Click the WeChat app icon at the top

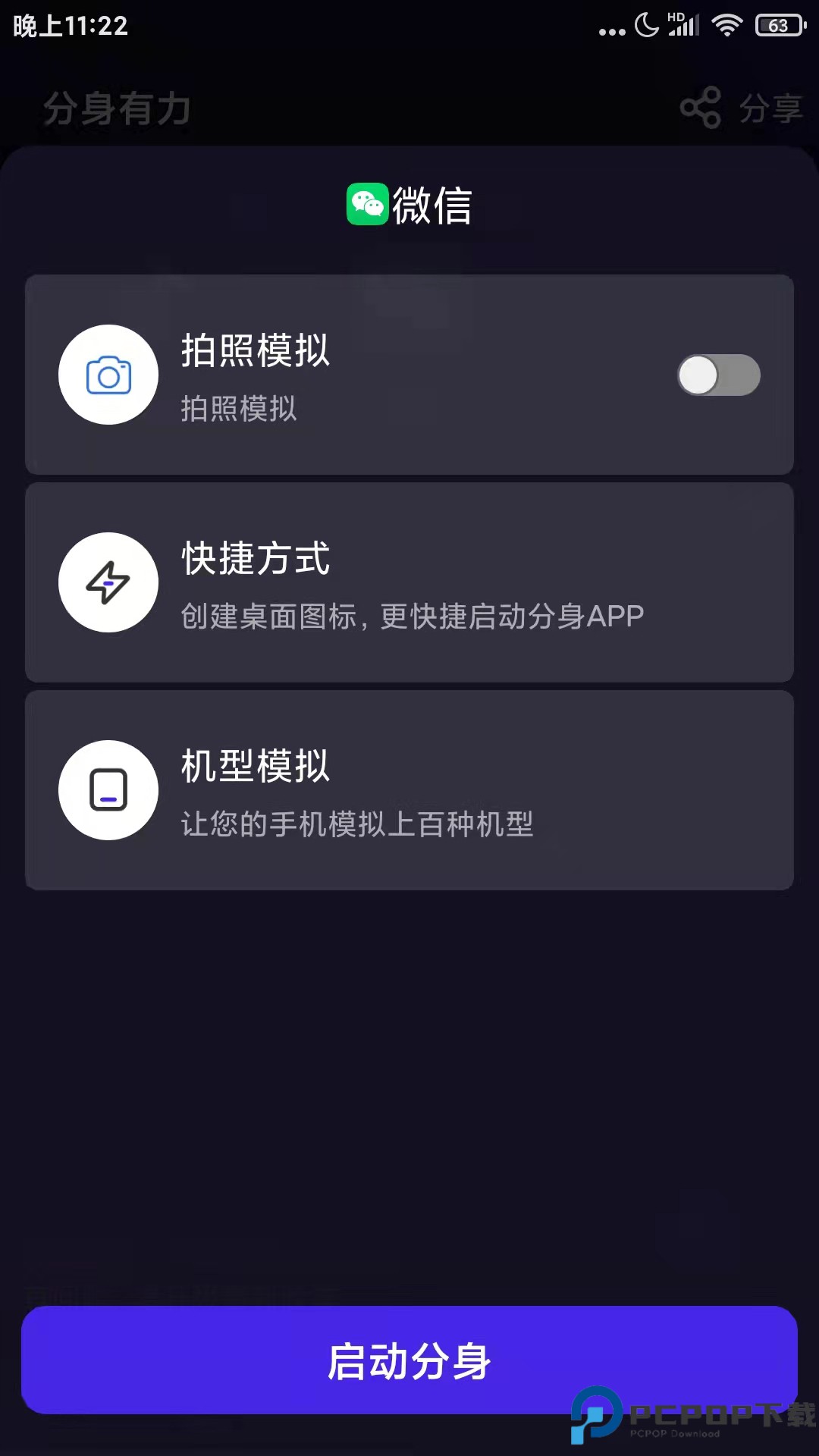pyautogui.click(x=366, y=203)
